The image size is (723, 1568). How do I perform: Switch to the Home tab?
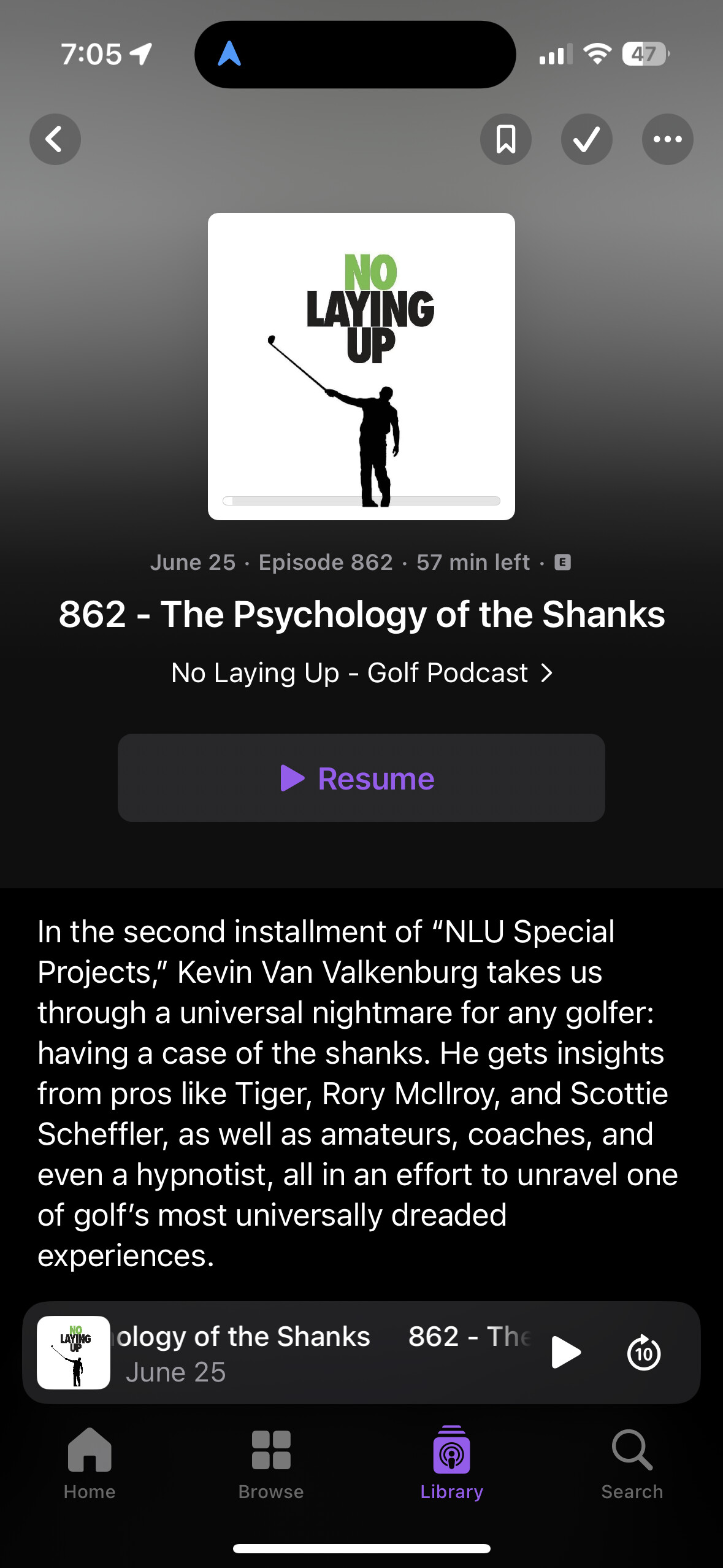pyautogui.click(x=90, y=1462)
